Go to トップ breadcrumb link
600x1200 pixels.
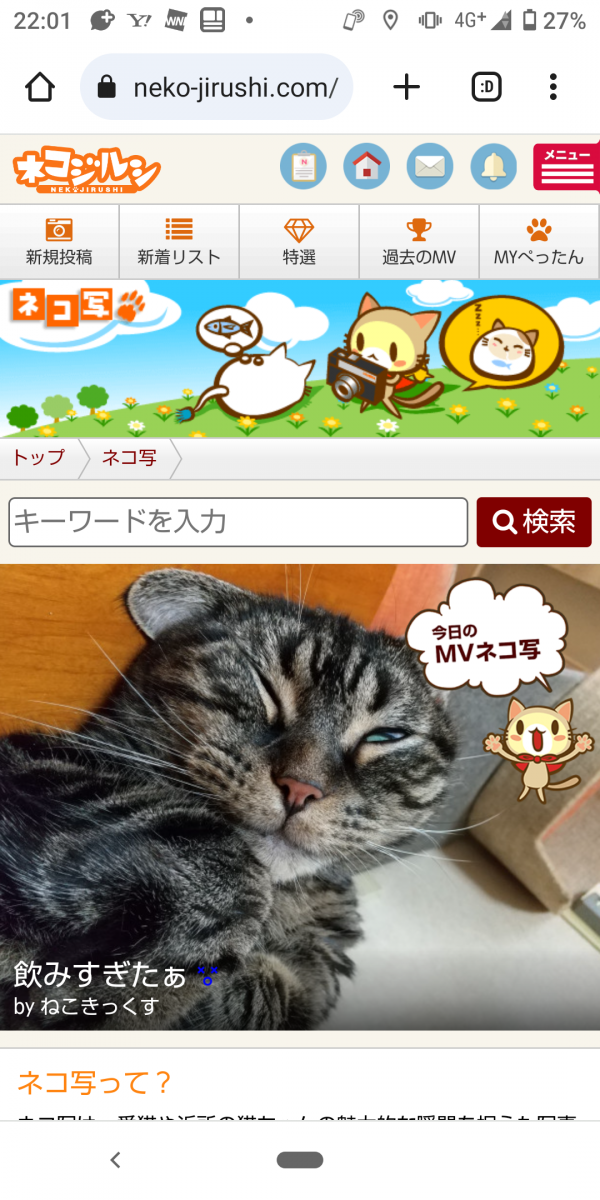pos(38,459)
